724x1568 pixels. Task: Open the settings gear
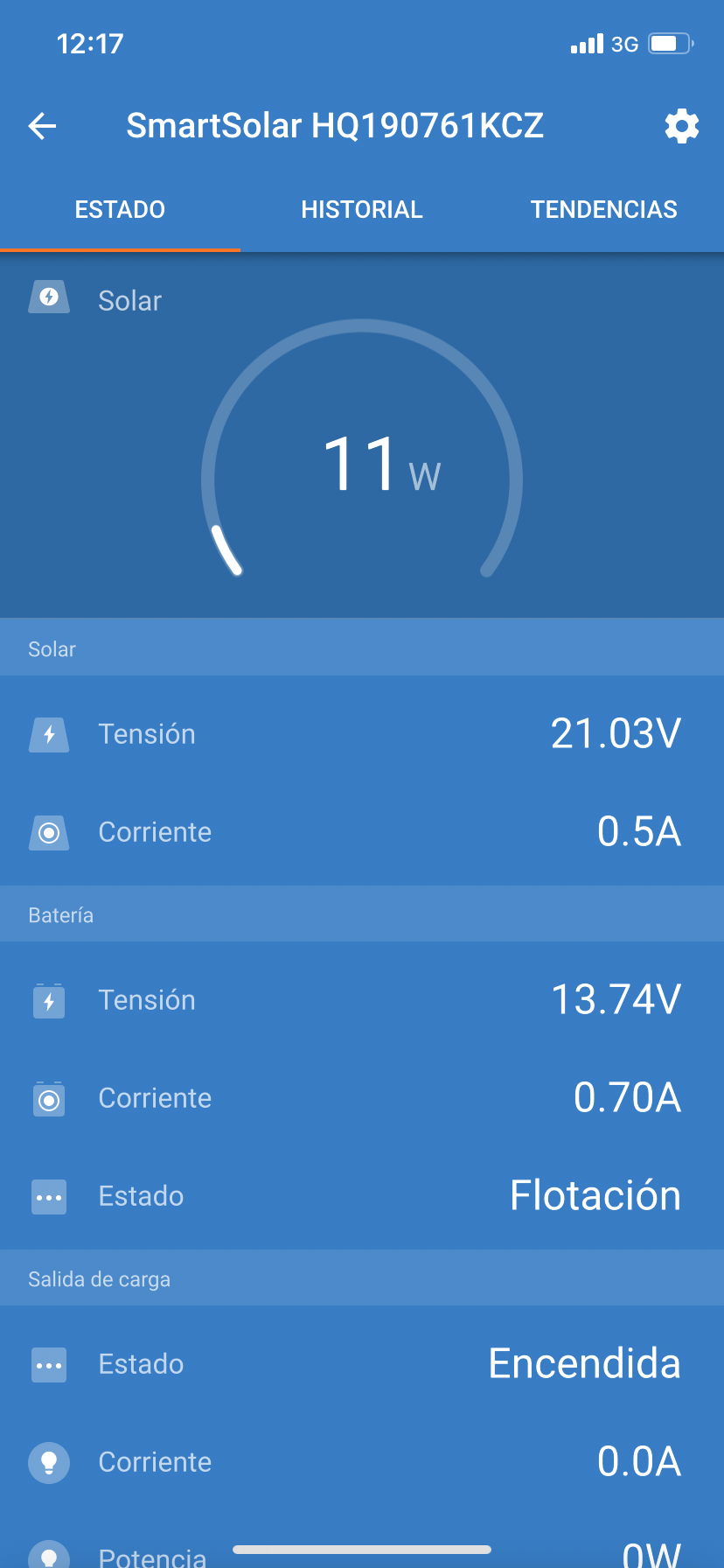pyautogui.click(x=682, y=127)
